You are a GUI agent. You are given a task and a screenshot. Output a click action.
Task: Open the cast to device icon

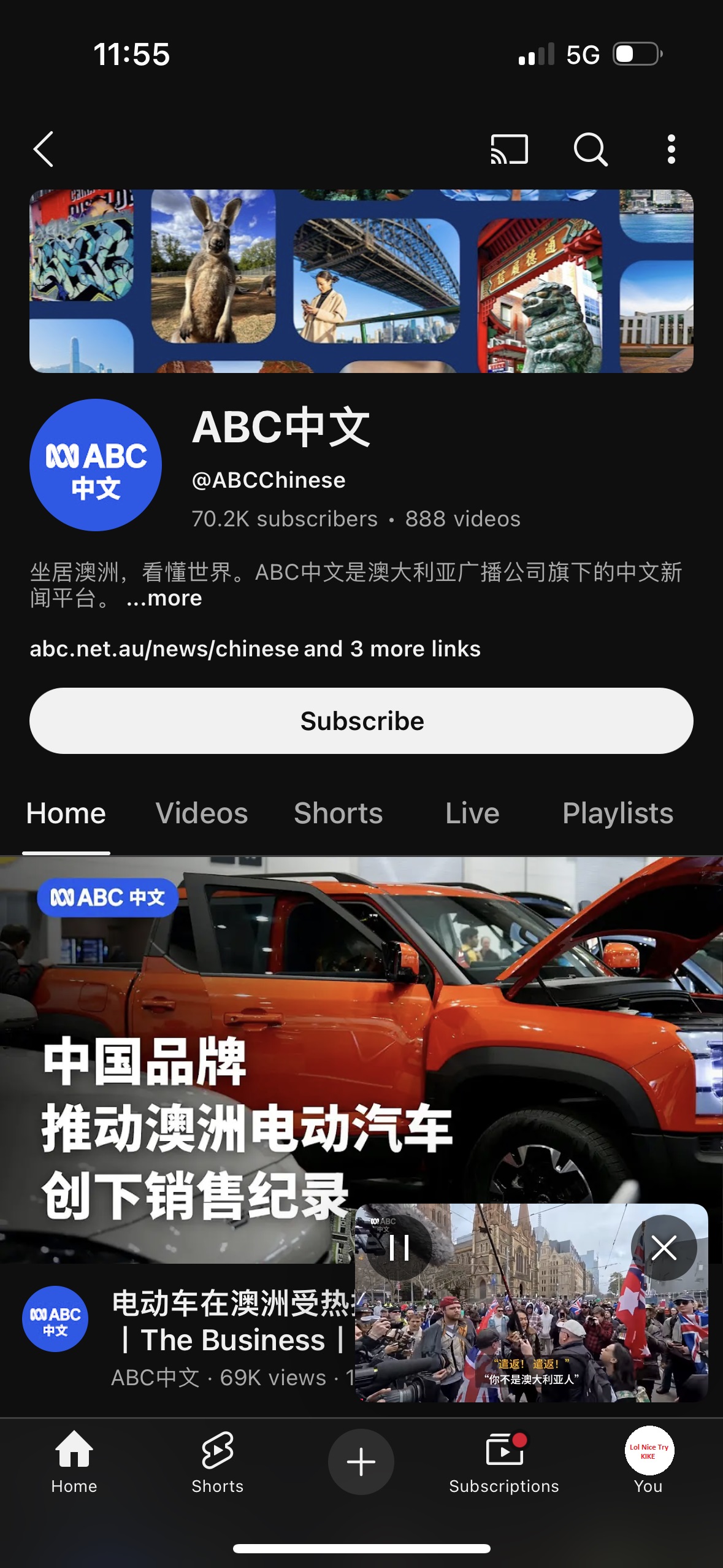(x=509, y=149)
